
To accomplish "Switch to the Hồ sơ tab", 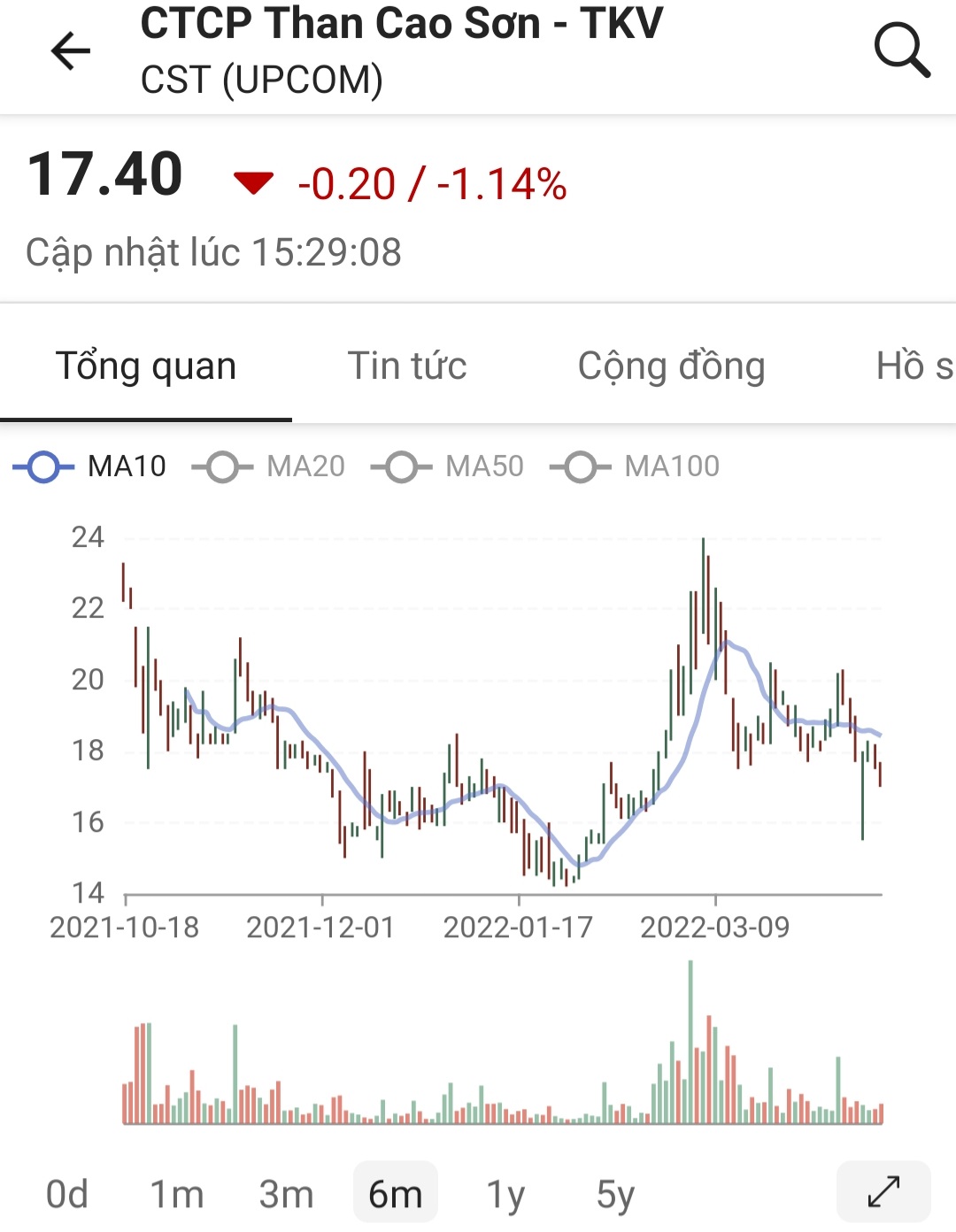I will (914, 366).
